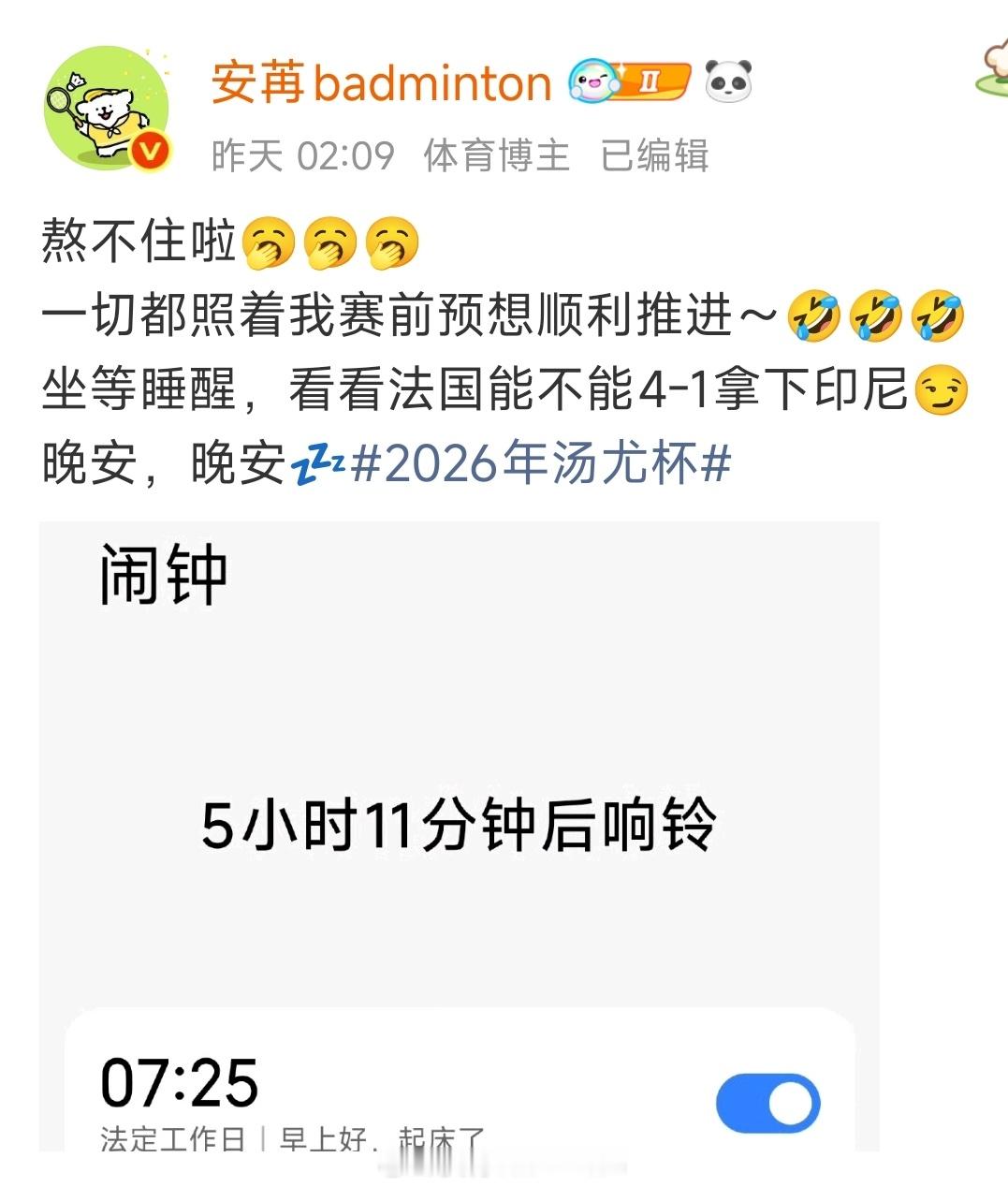Click the 安苒badminton profile avatar
Screen dimensions: 1008x1187
(108, 108)
